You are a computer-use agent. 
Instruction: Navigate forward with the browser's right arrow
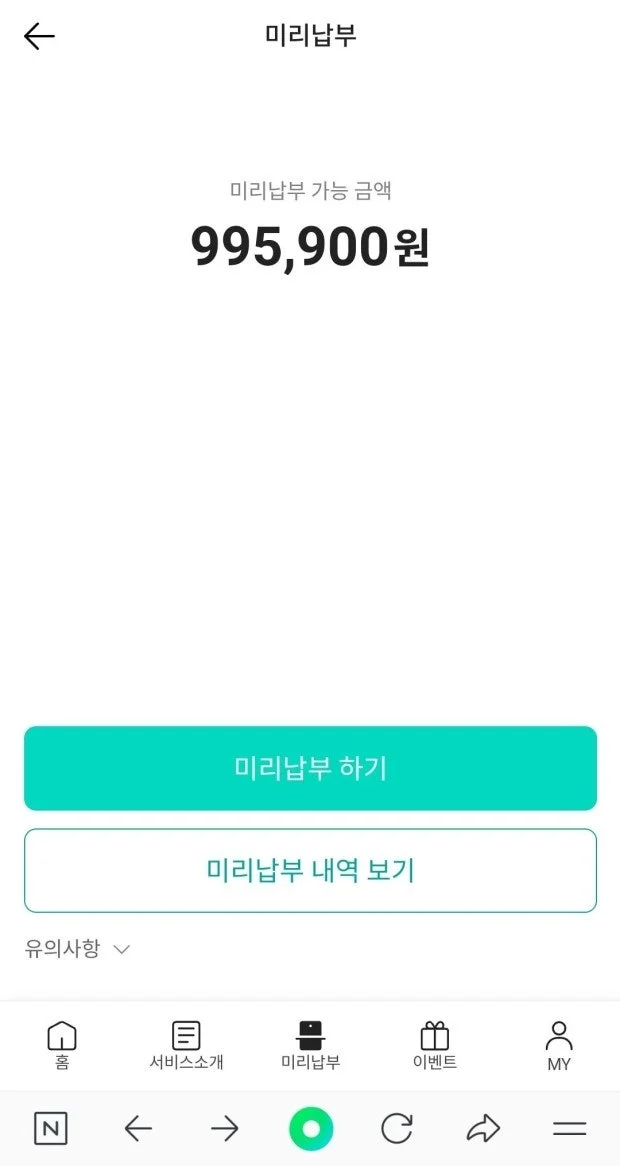click(224, 1129)
